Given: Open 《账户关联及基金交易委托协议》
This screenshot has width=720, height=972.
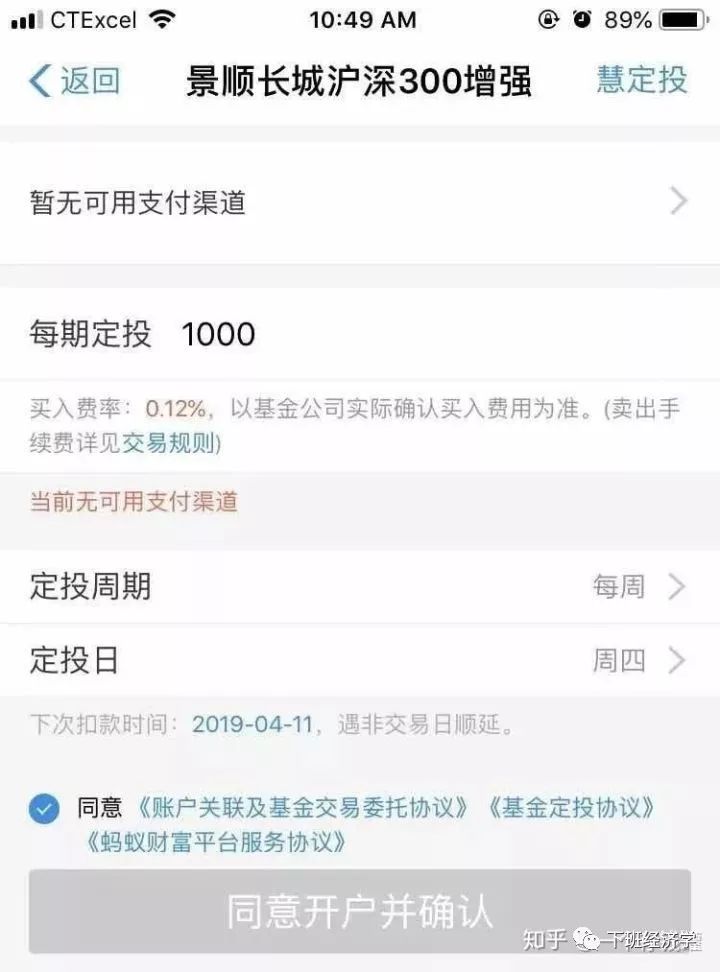Looking at the screenshot, I should (x=302, y=807).
